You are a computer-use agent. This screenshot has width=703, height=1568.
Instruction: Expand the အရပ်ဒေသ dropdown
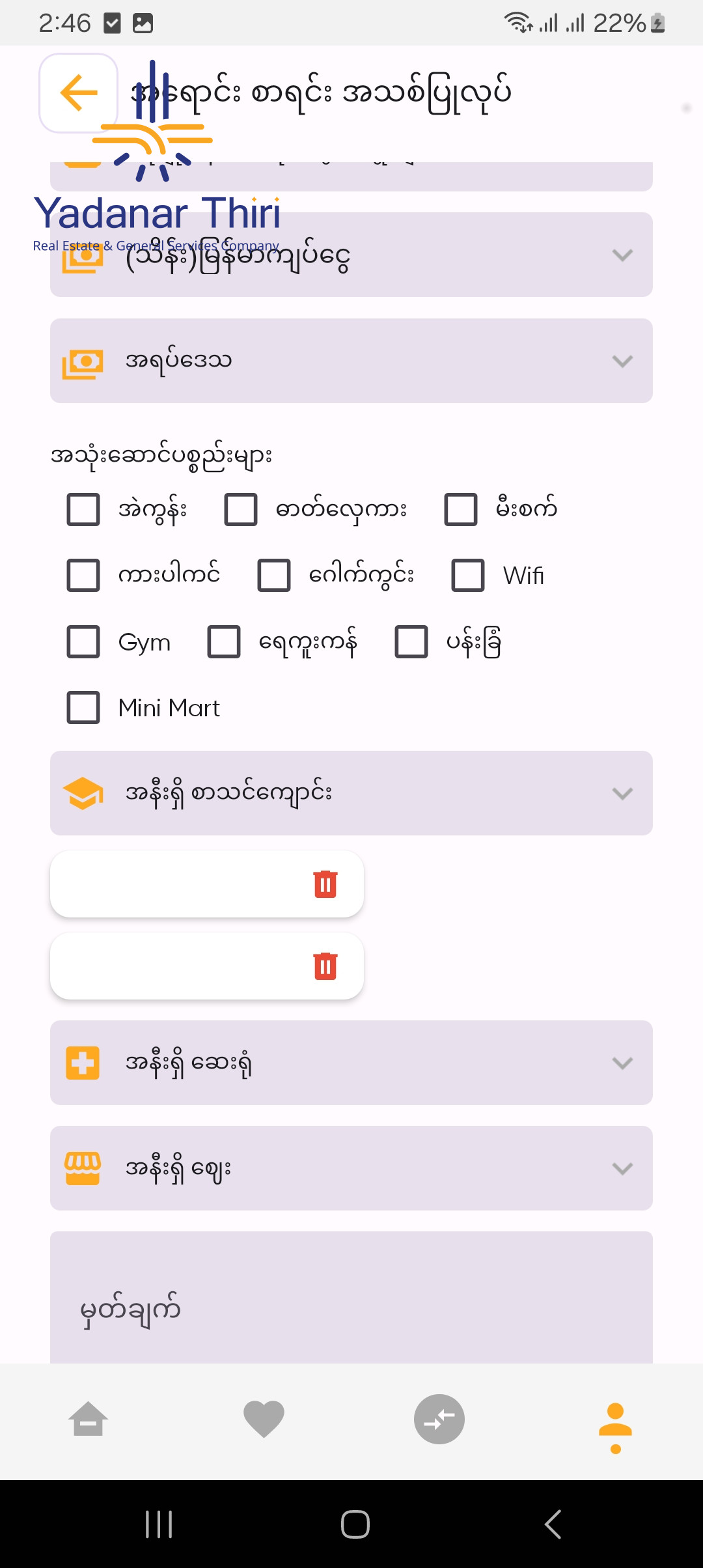pyautogui.click(x=351, y=361)
